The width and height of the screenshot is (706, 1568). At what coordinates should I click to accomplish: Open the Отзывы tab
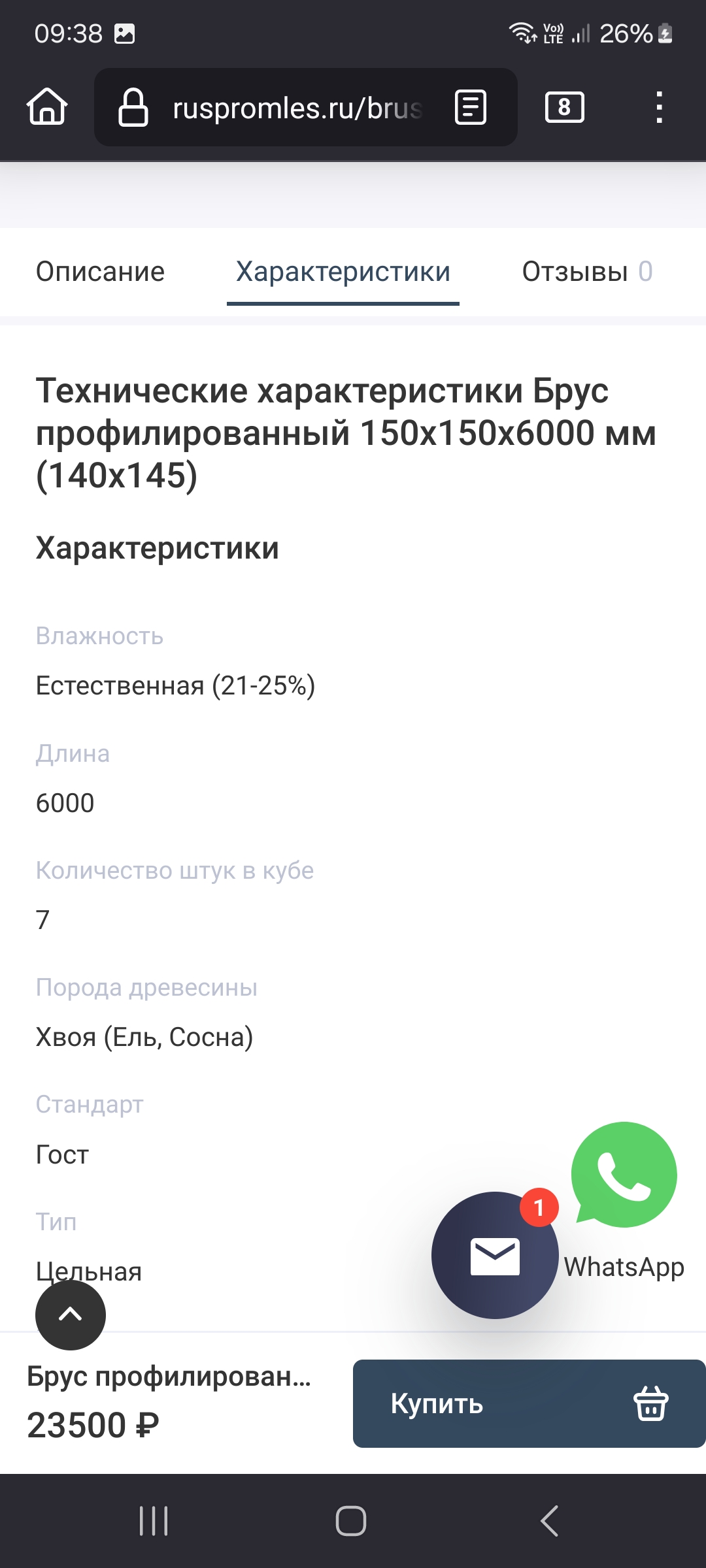click(x=587, y=272)
